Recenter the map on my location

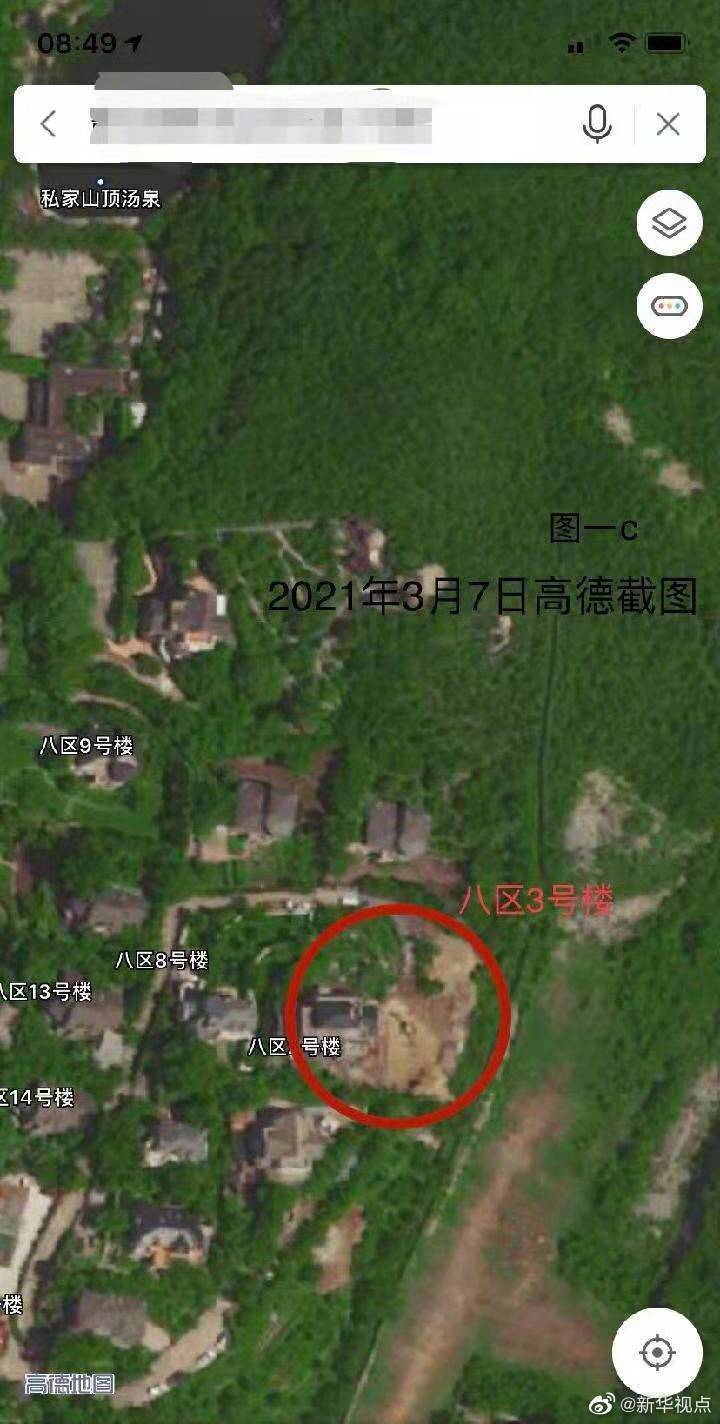(x=657, y=1353)
